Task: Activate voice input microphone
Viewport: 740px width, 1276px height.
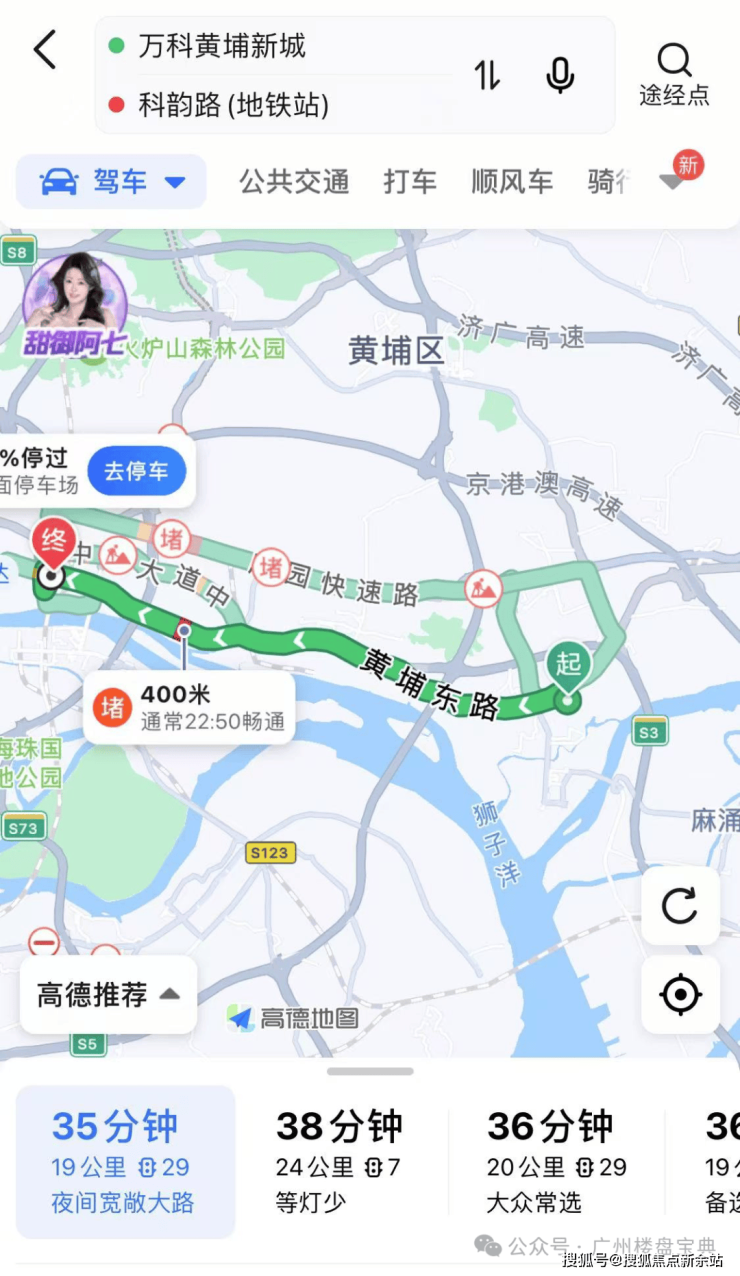Action: point(560,75)
